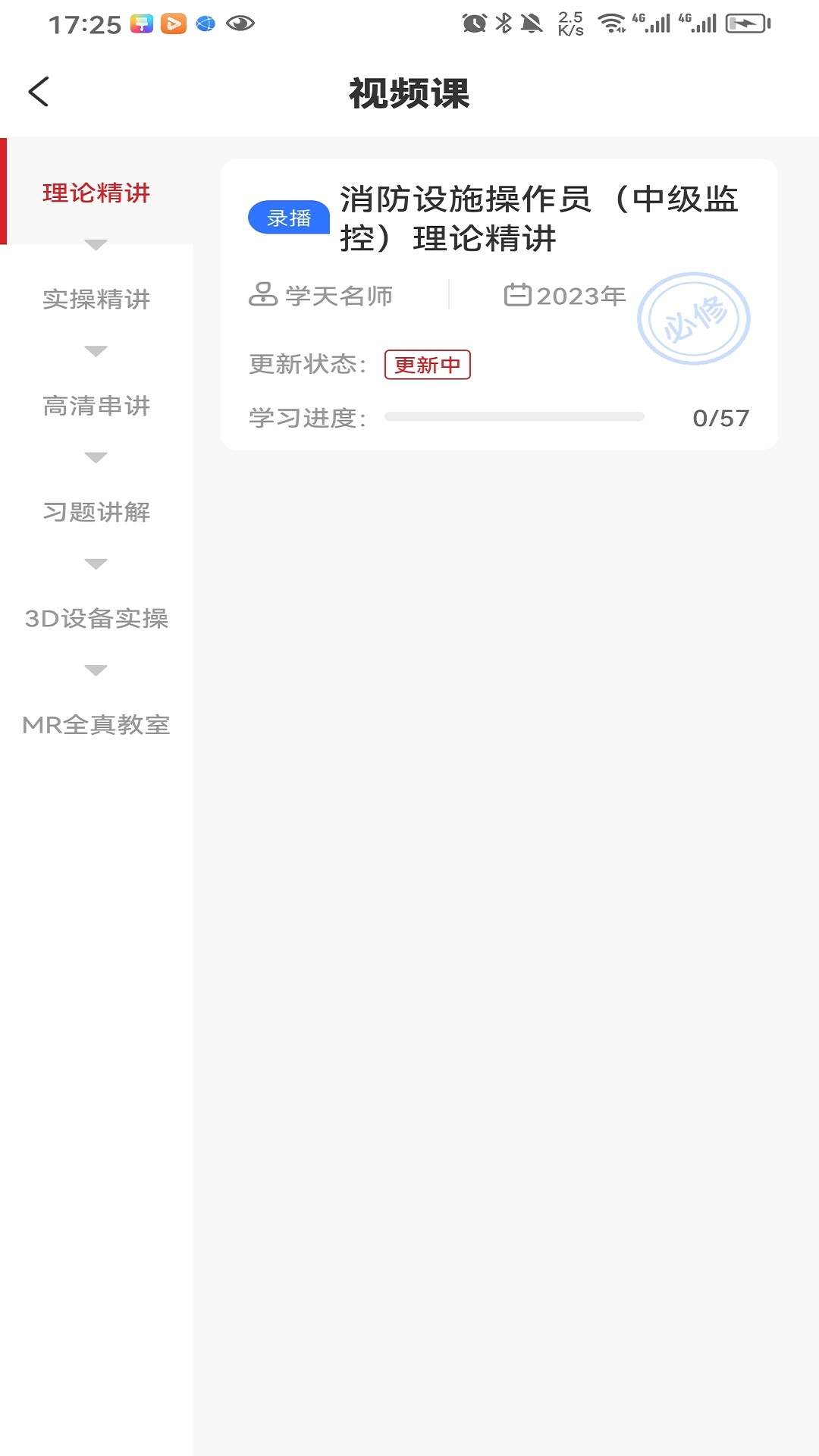Viewport: 819px width, 1456px height.
Task: Click the instructor icon beside 学天名师
Action: pyautogui.click(x=261, y=296)
